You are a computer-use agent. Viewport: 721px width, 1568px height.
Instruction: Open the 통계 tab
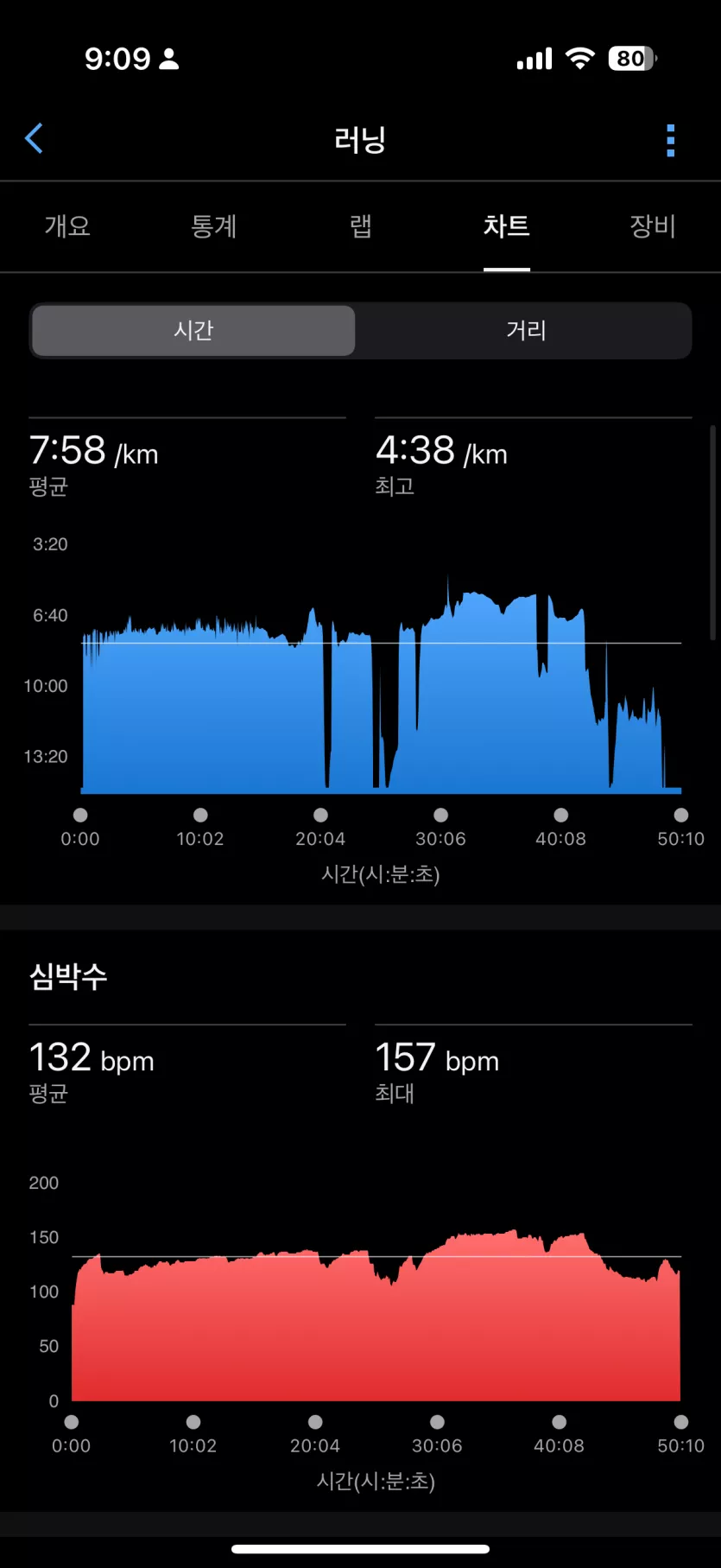(x=213, y=226)
